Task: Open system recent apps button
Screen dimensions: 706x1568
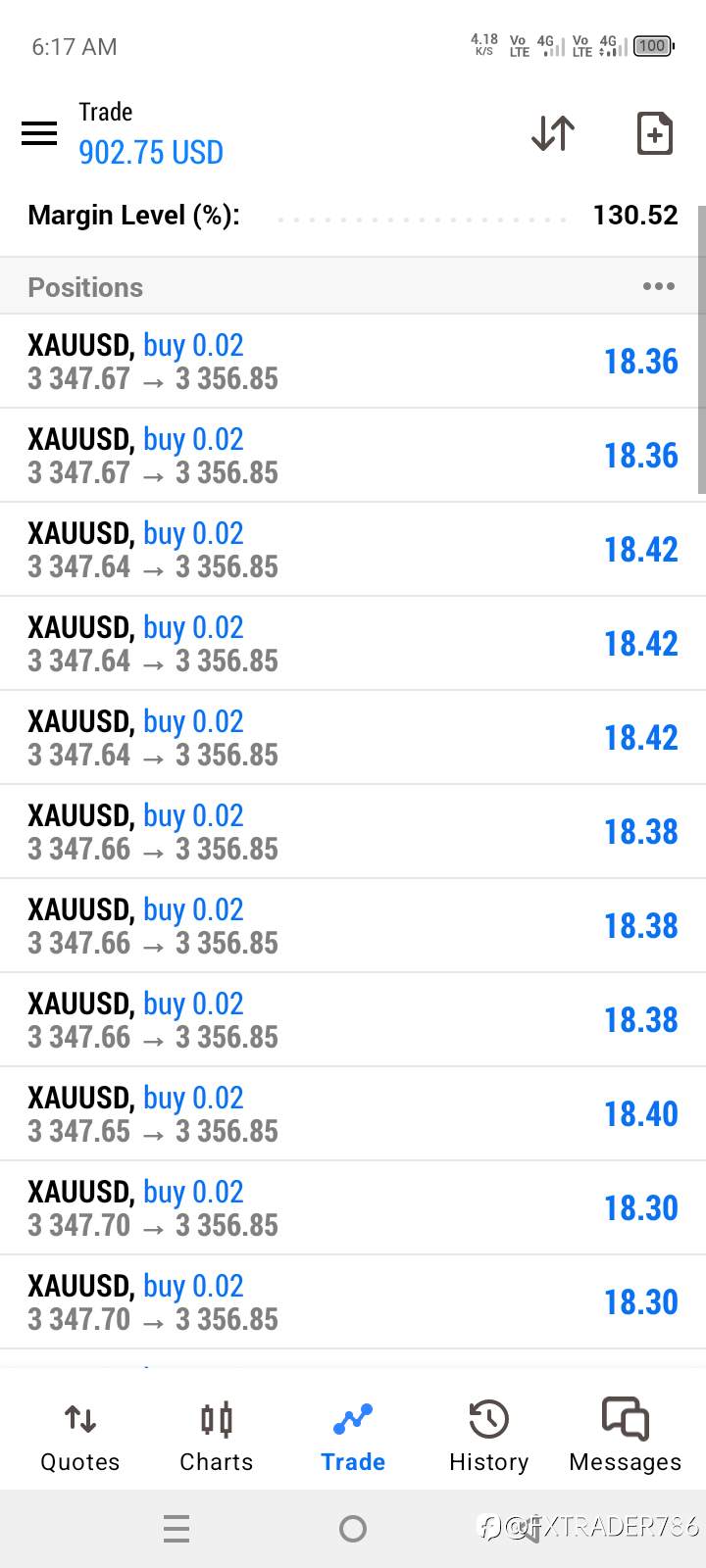Action: tap(176, 1529)
